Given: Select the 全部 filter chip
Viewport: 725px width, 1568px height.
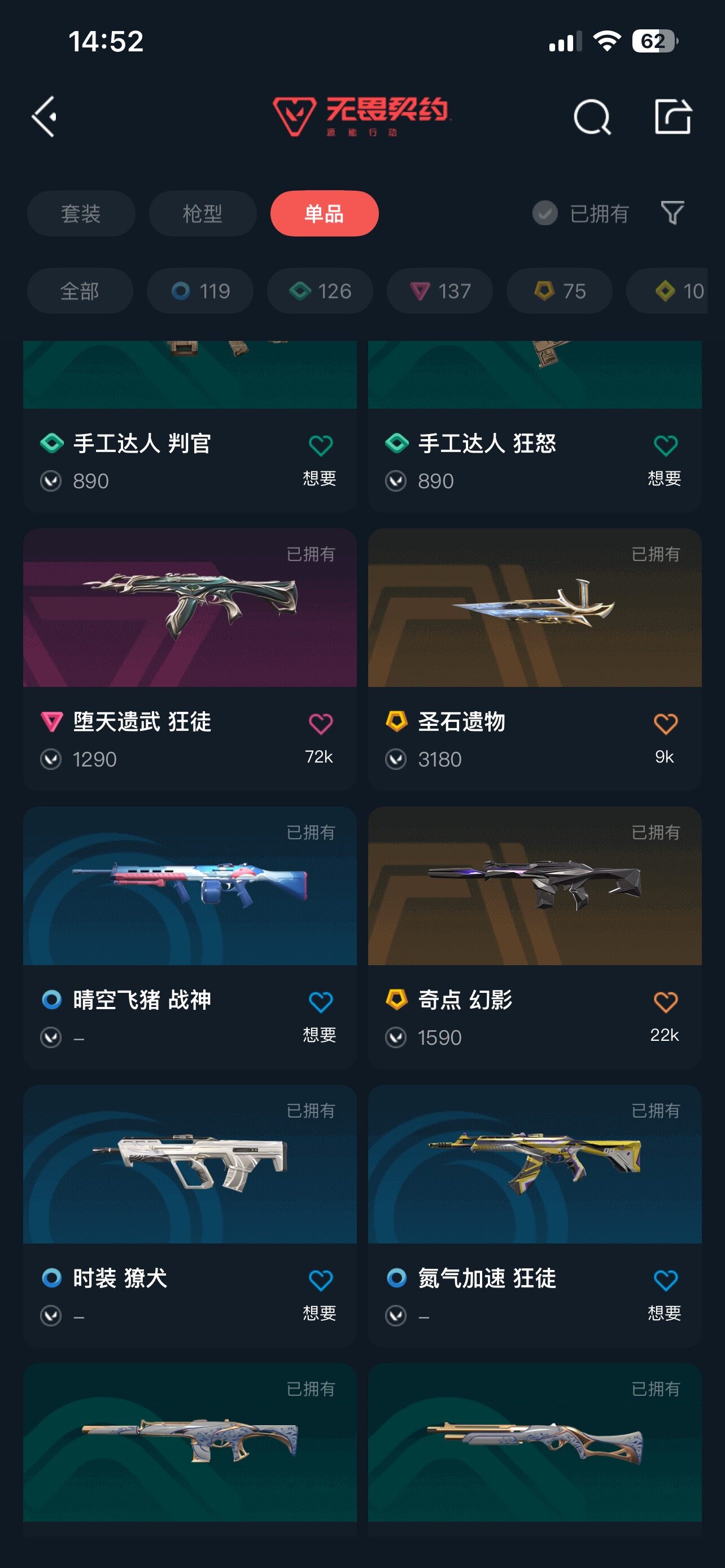Looking at the screenshot, I should 80,291.
